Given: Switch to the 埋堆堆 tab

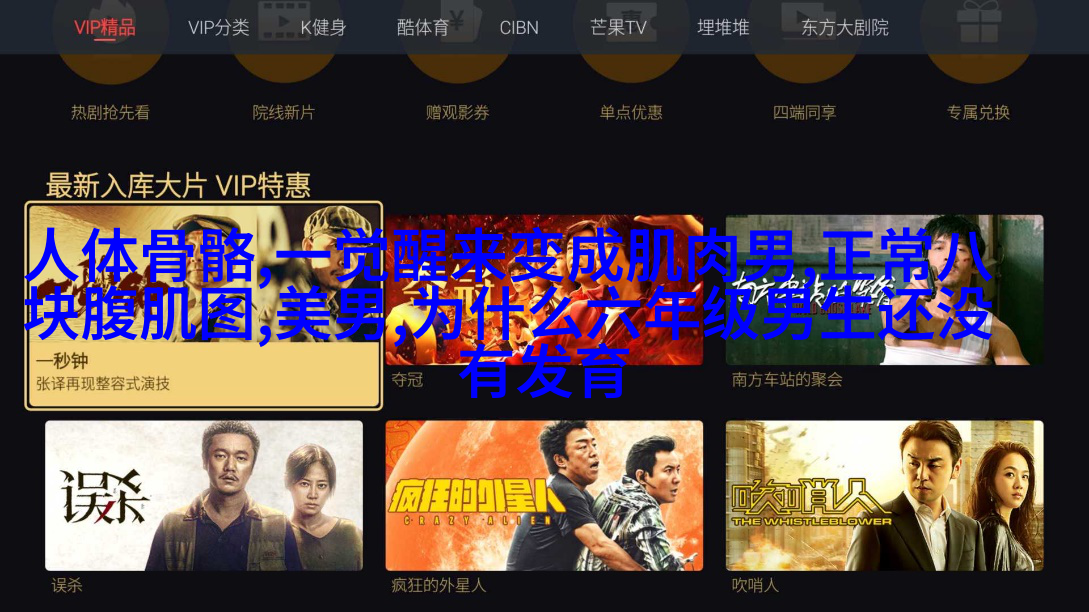Looking at the screenshot, I should tap(723, 28).
